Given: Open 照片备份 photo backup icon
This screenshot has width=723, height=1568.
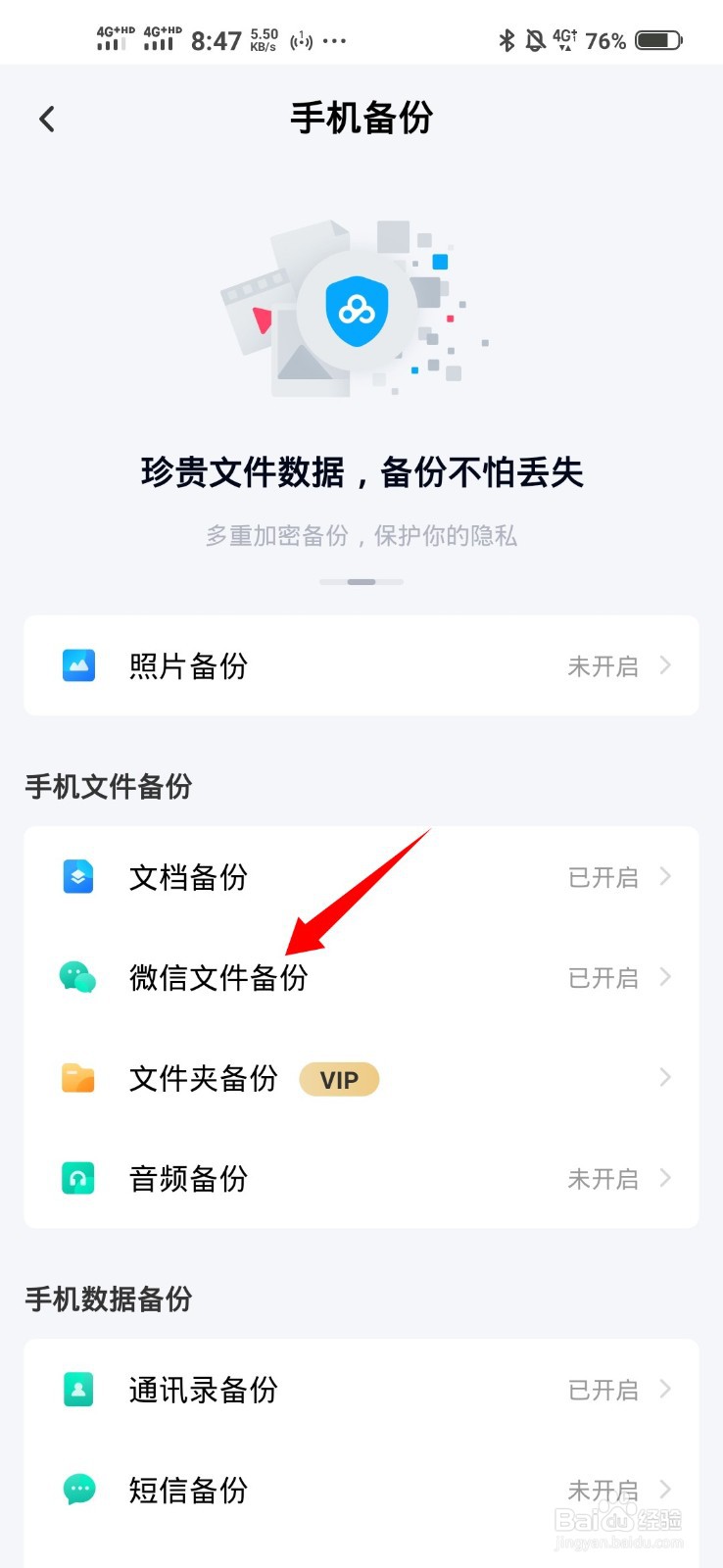Looking at the screenshot, I should point(78,665).
